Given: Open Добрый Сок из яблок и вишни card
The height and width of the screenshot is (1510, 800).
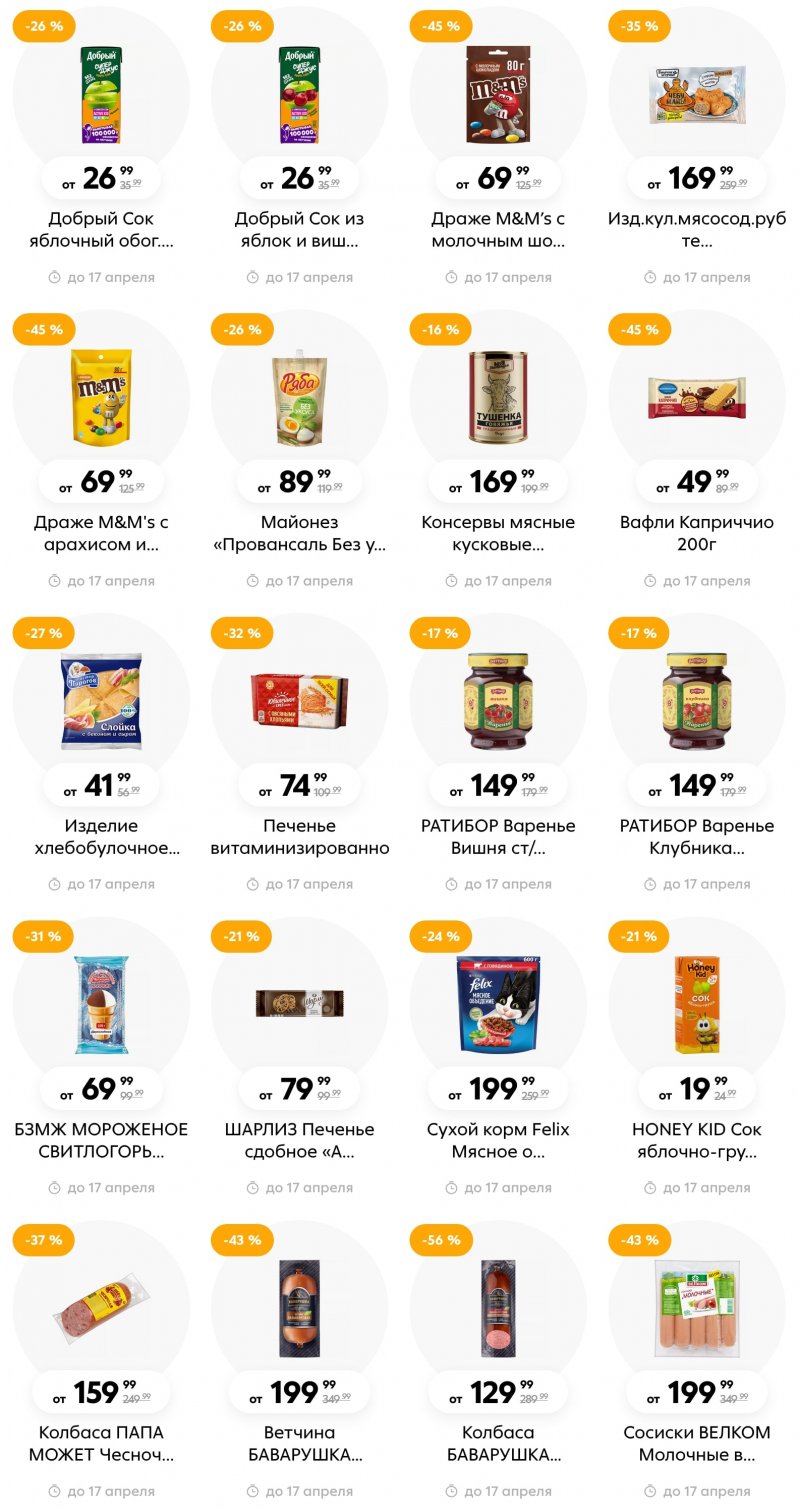Looking at the screenshot, I should [299, 95].
